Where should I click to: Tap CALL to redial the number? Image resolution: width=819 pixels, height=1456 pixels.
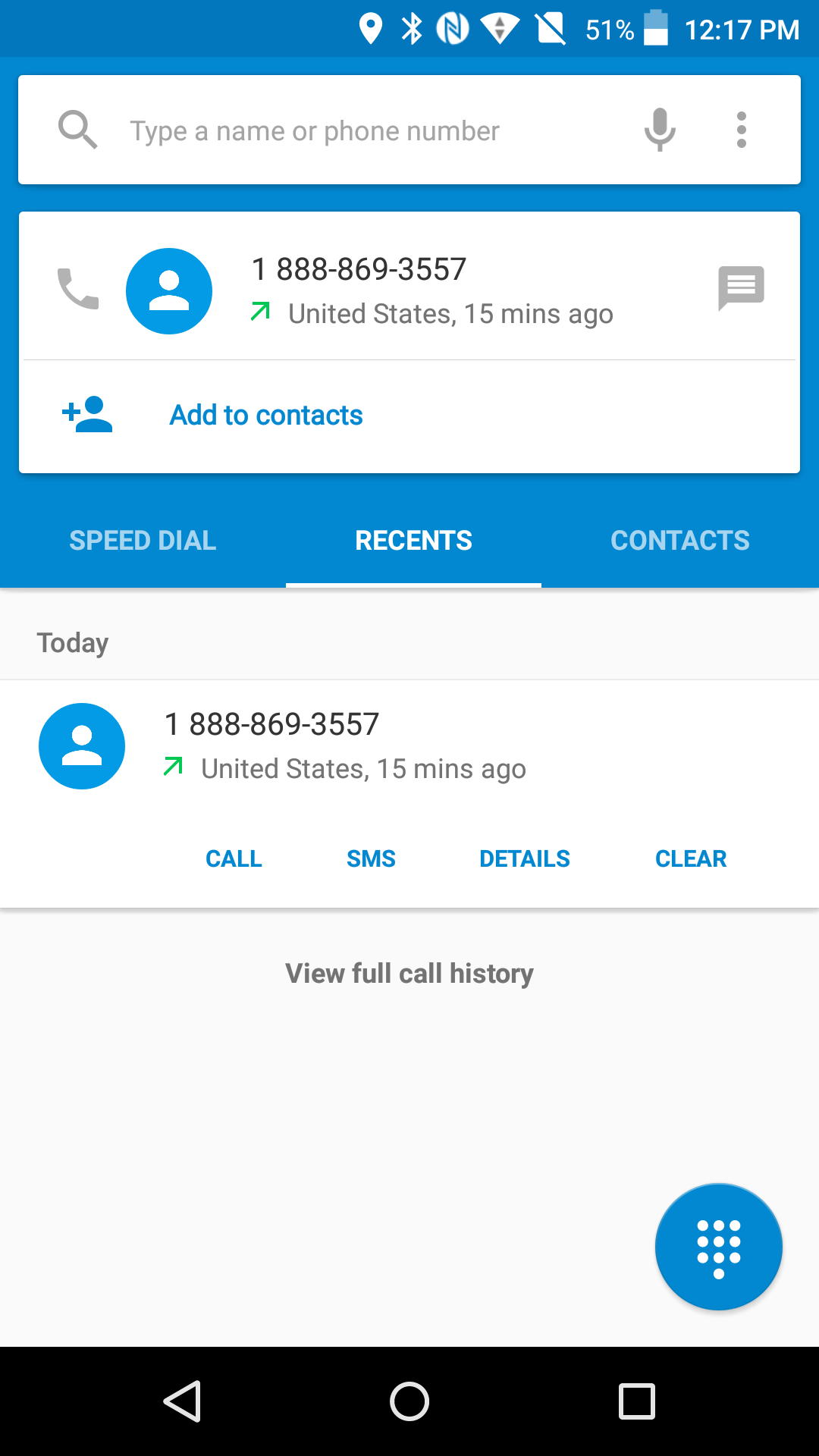tap(234, 858)
